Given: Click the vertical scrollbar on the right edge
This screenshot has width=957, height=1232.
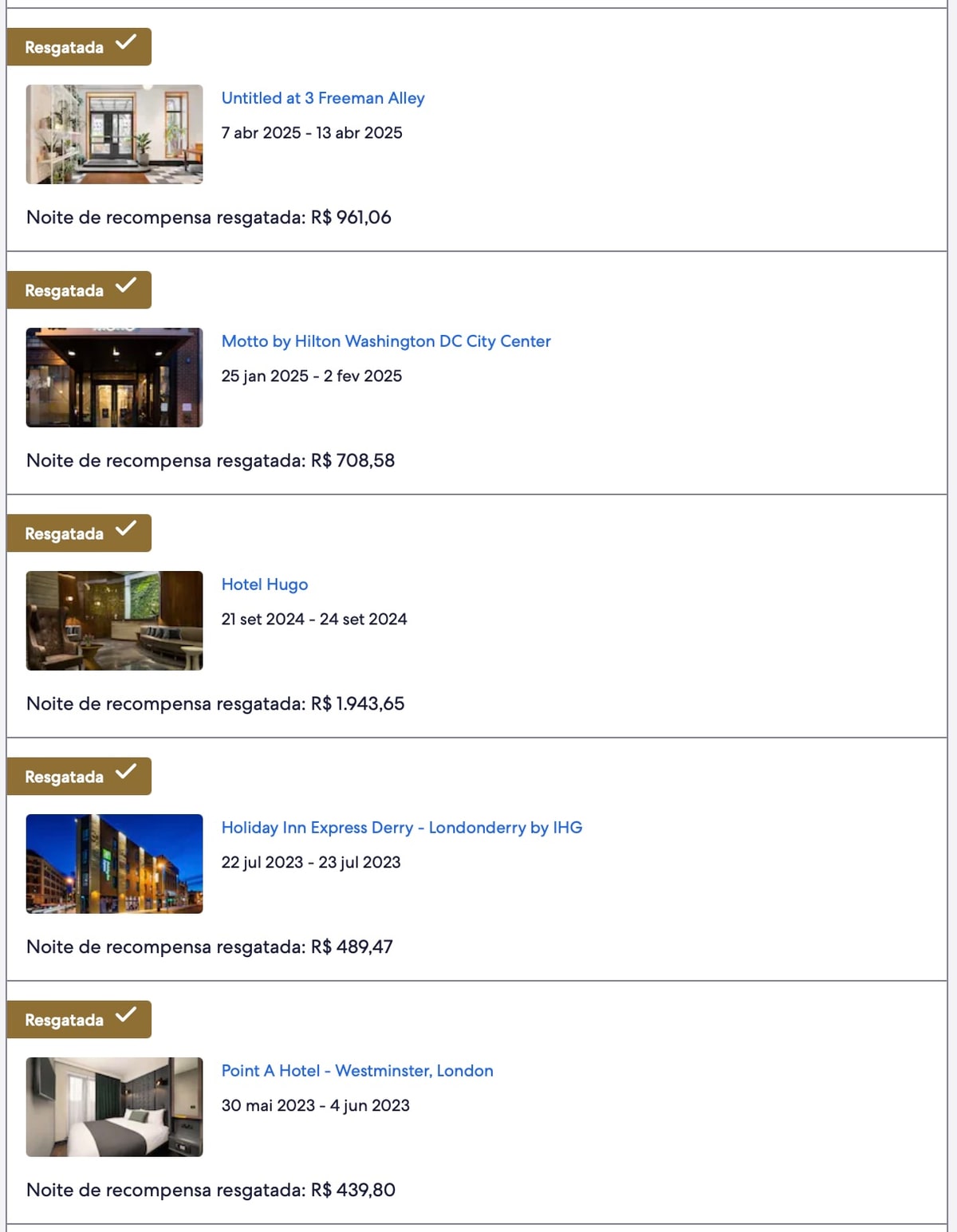Looking at the screenshot, I should 951,616.
